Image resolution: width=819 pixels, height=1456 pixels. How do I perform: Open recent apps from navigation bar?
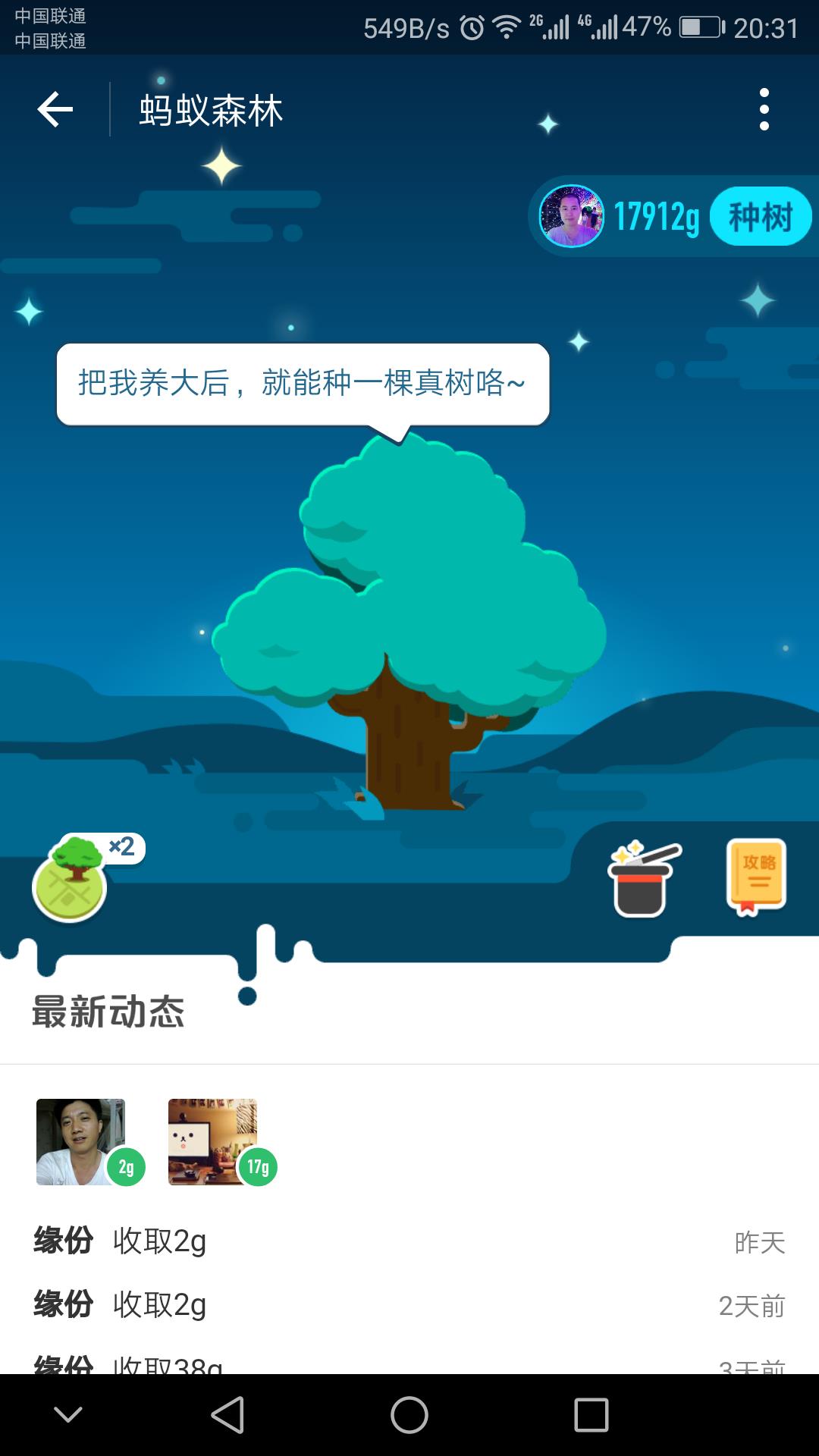coord(591,1415)
